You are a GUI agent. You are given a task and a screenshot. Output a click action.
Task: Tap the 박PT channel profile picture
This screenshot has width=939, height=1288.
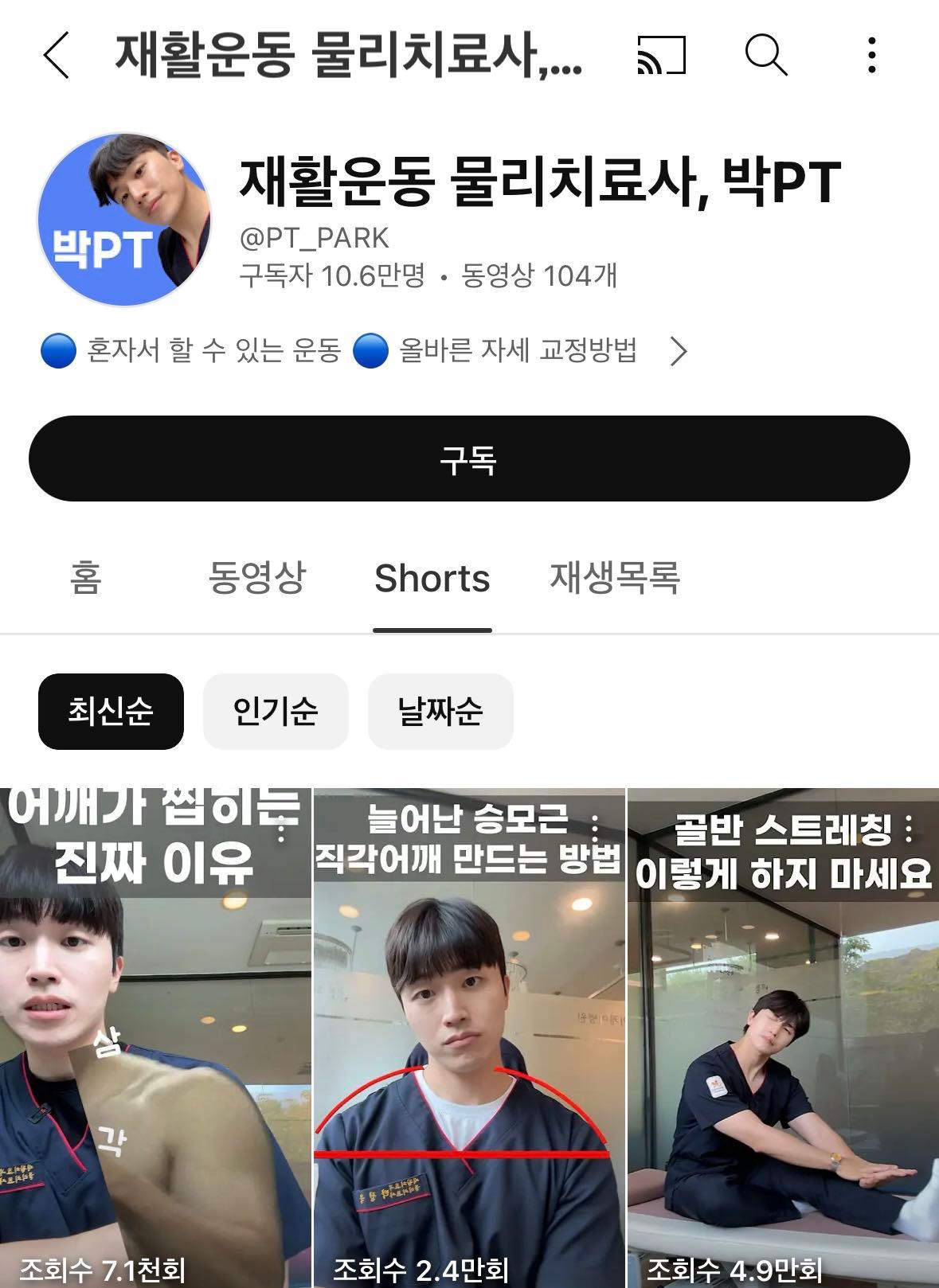124,220
